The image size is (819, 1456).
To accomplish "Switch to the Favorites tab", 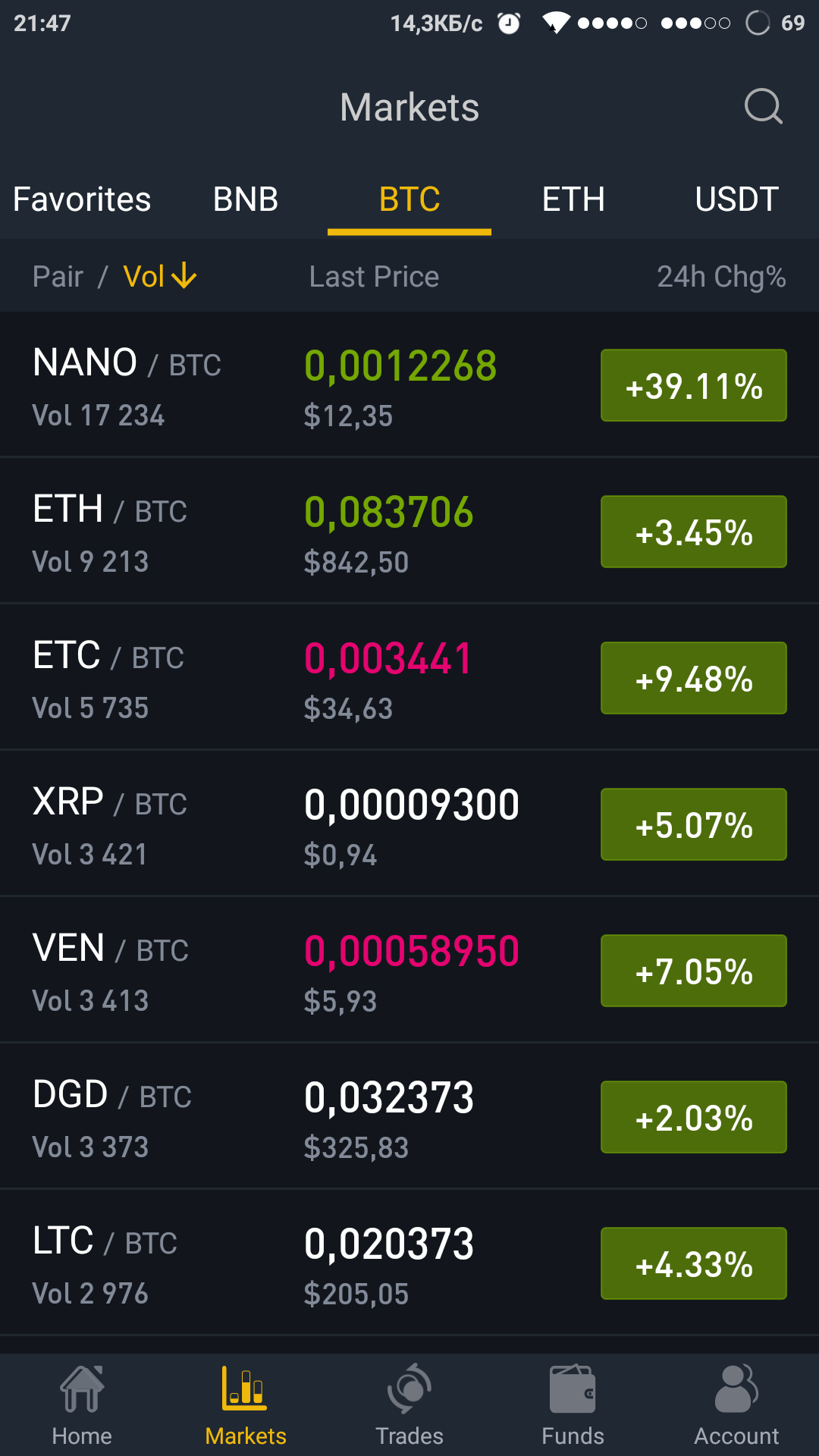I will point(82,199).
